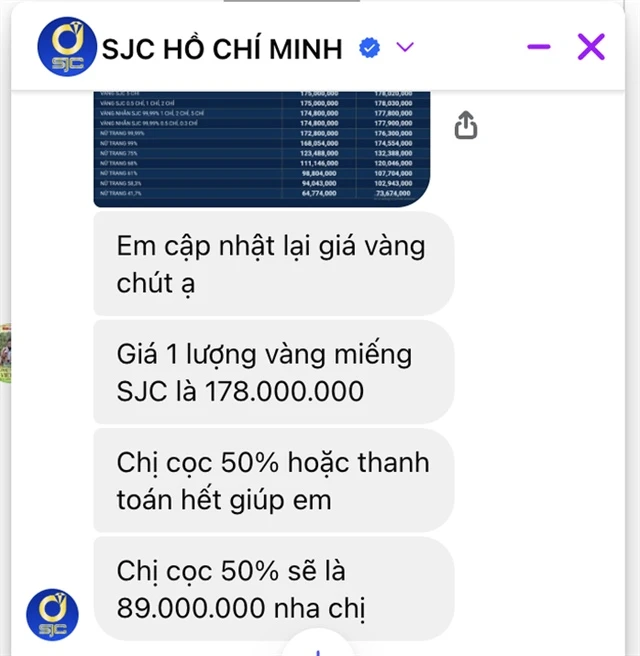Close the SJC Hồ Chí Minh chat window

coord(591,47)
